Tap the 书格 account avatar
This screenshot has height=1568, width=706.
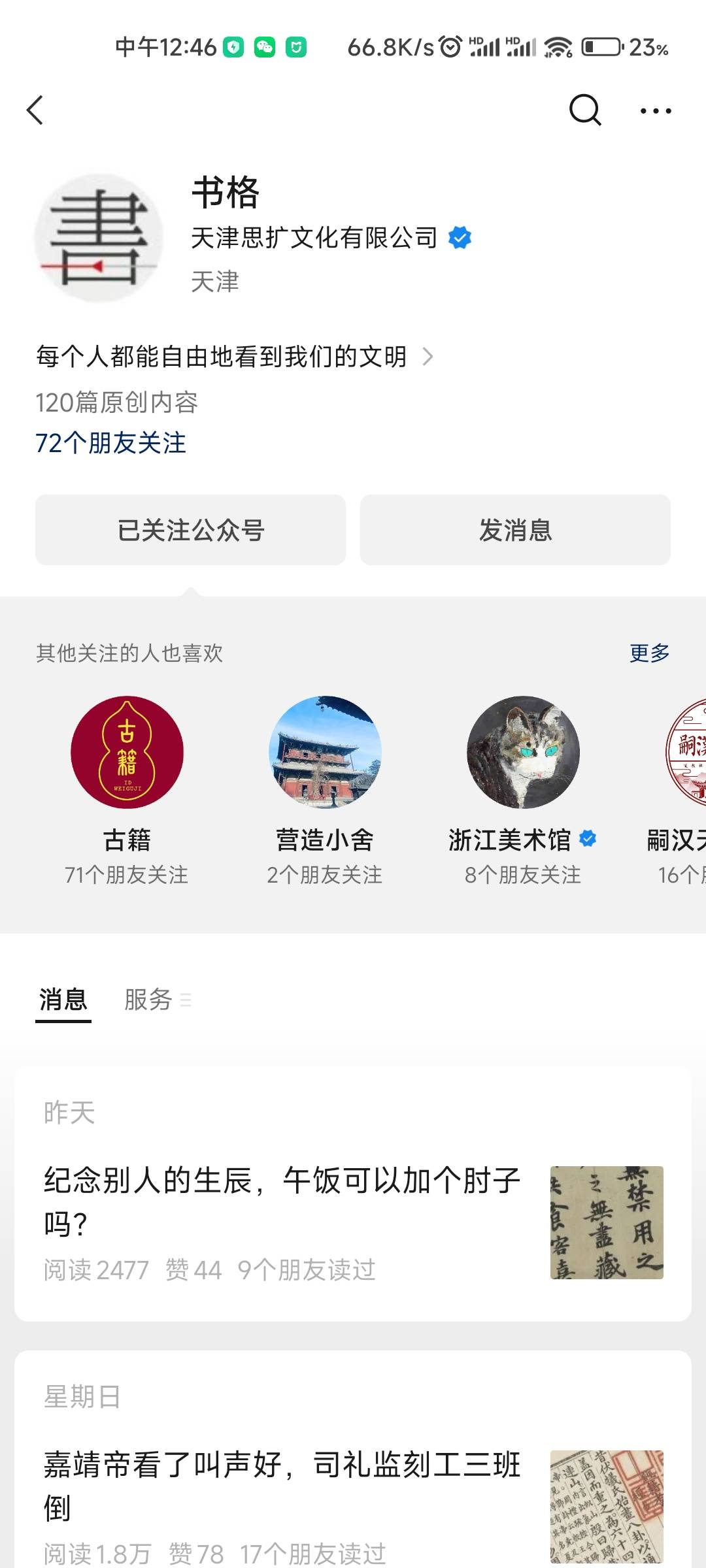[99, 238]
